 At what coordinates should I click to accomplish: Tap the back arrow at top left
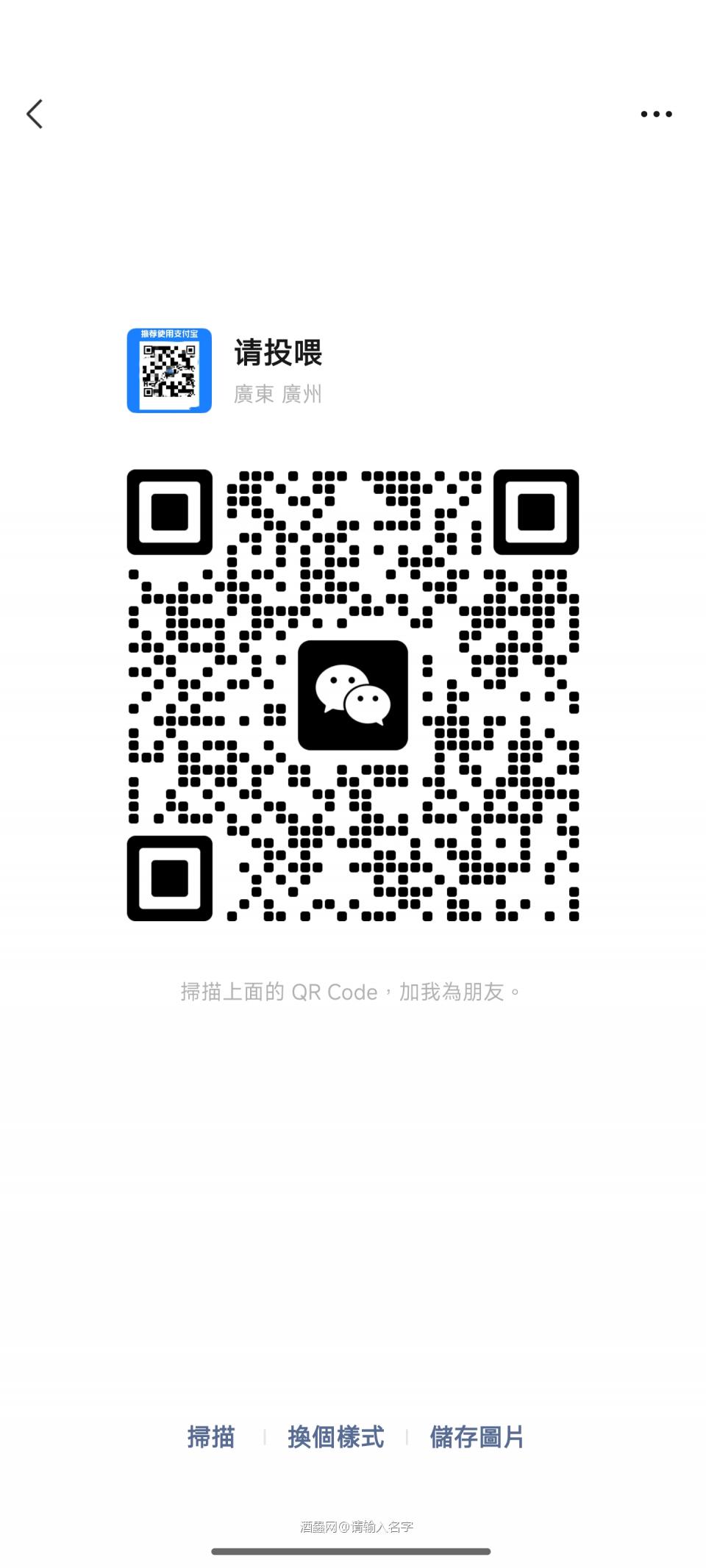coord(35,114)
